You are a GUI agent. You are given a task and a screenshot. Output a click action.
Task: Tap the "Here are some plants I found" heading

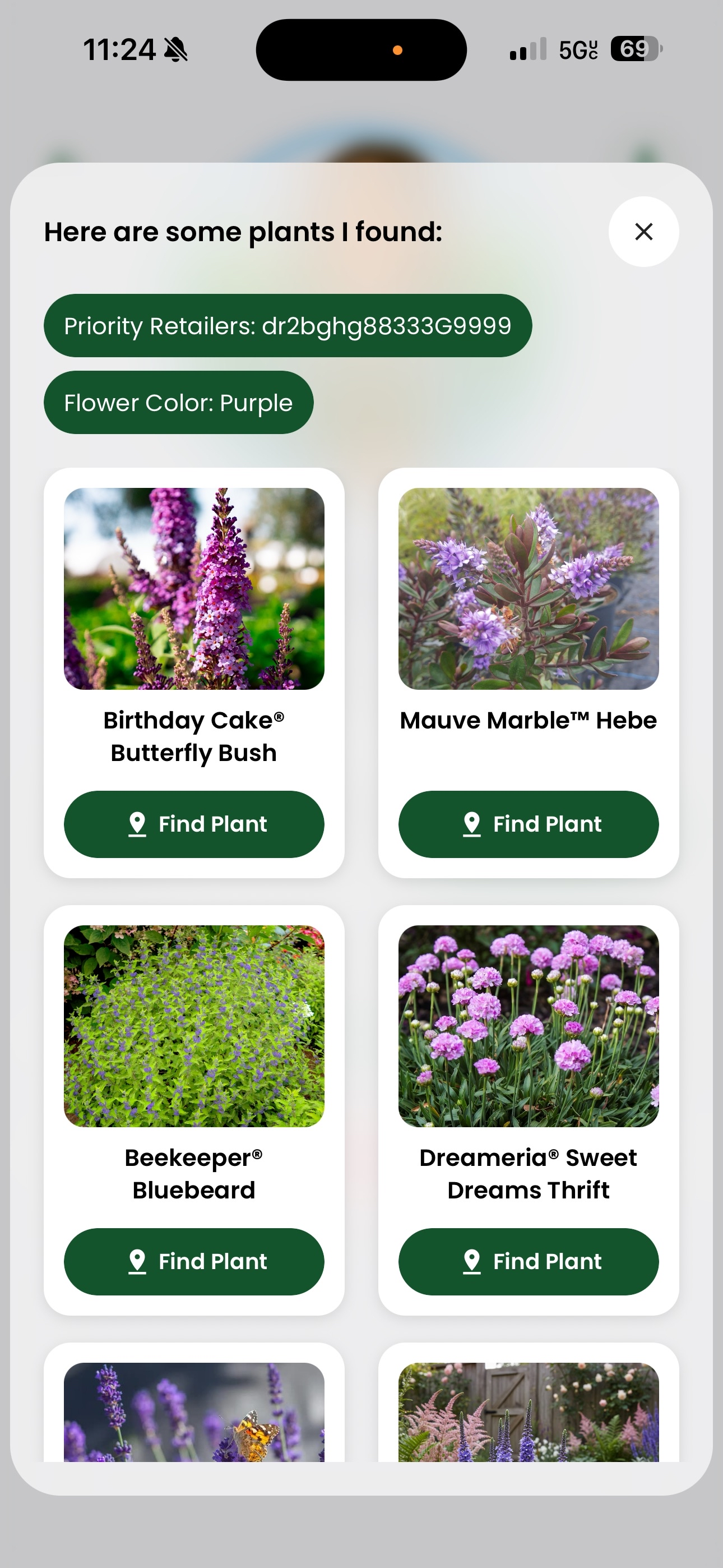point(242,232)
